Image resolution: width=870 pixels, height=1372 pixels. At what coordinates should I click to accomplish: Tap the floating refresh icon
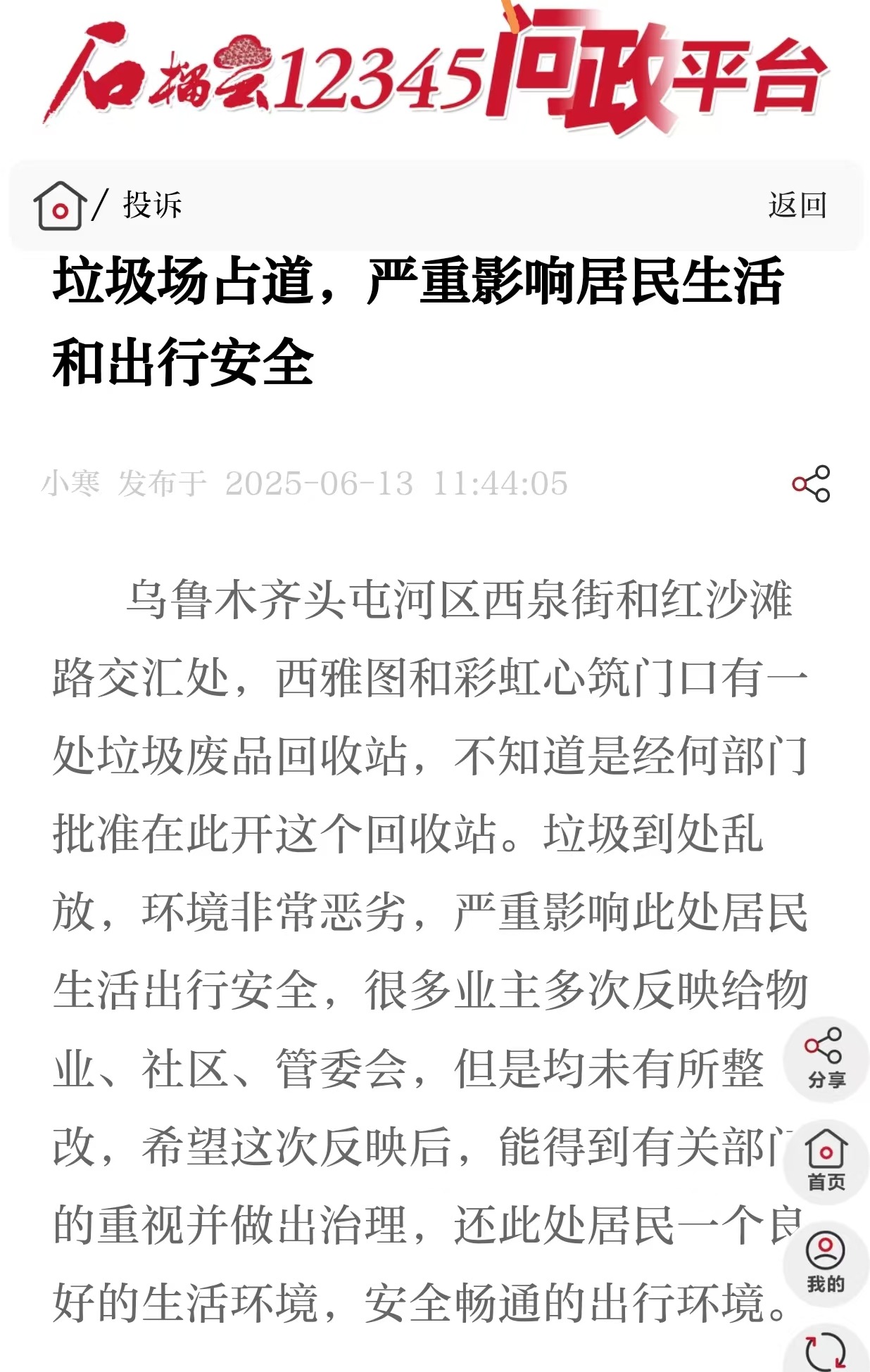(826, 1351)
